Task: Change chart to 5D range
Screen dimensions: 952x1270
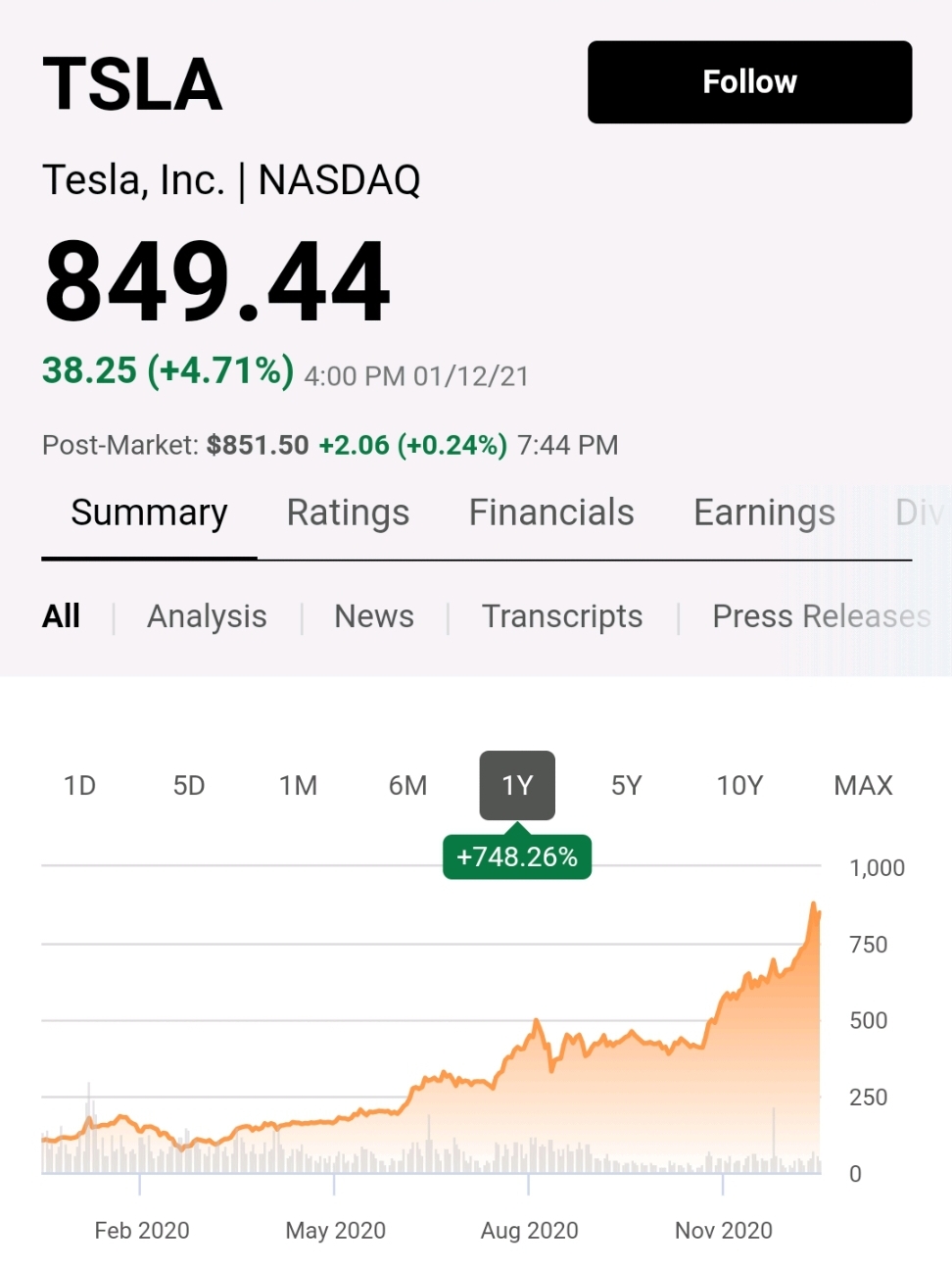Action: pos(189,786)
